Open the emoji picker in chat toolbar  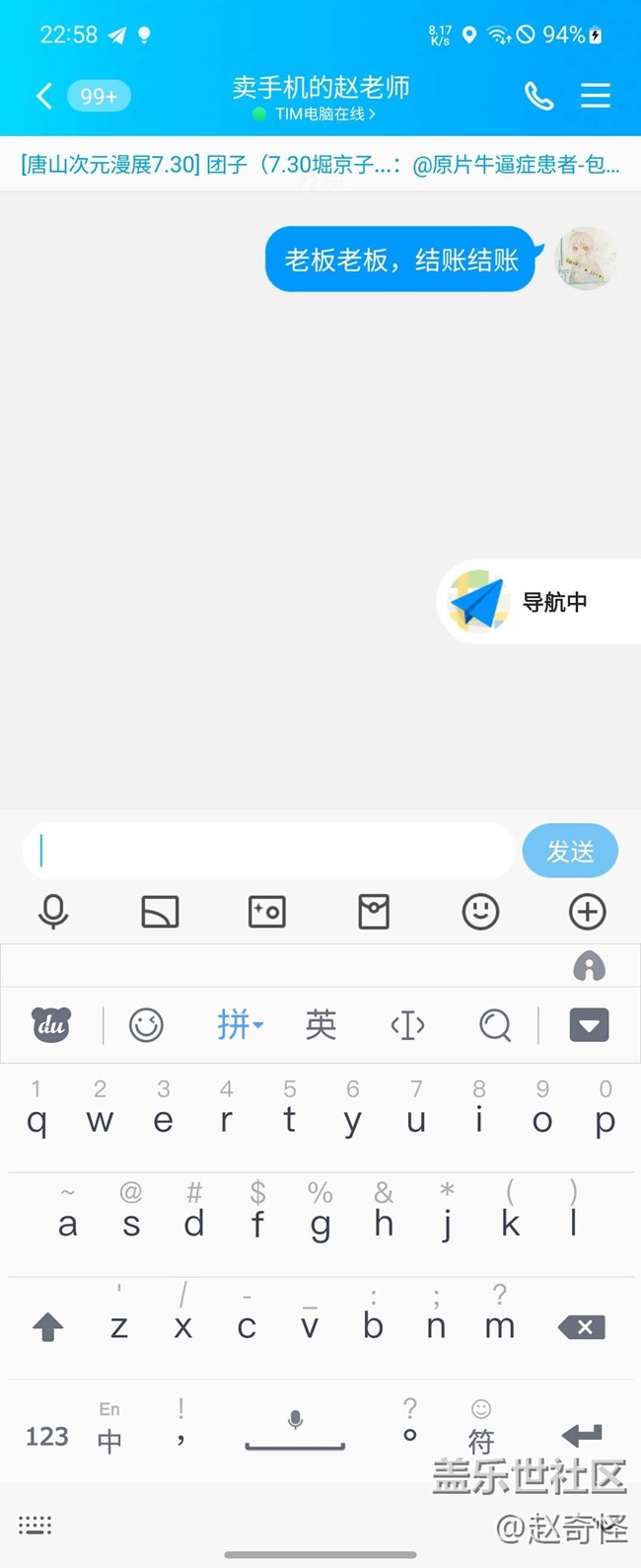pos(480,912)
